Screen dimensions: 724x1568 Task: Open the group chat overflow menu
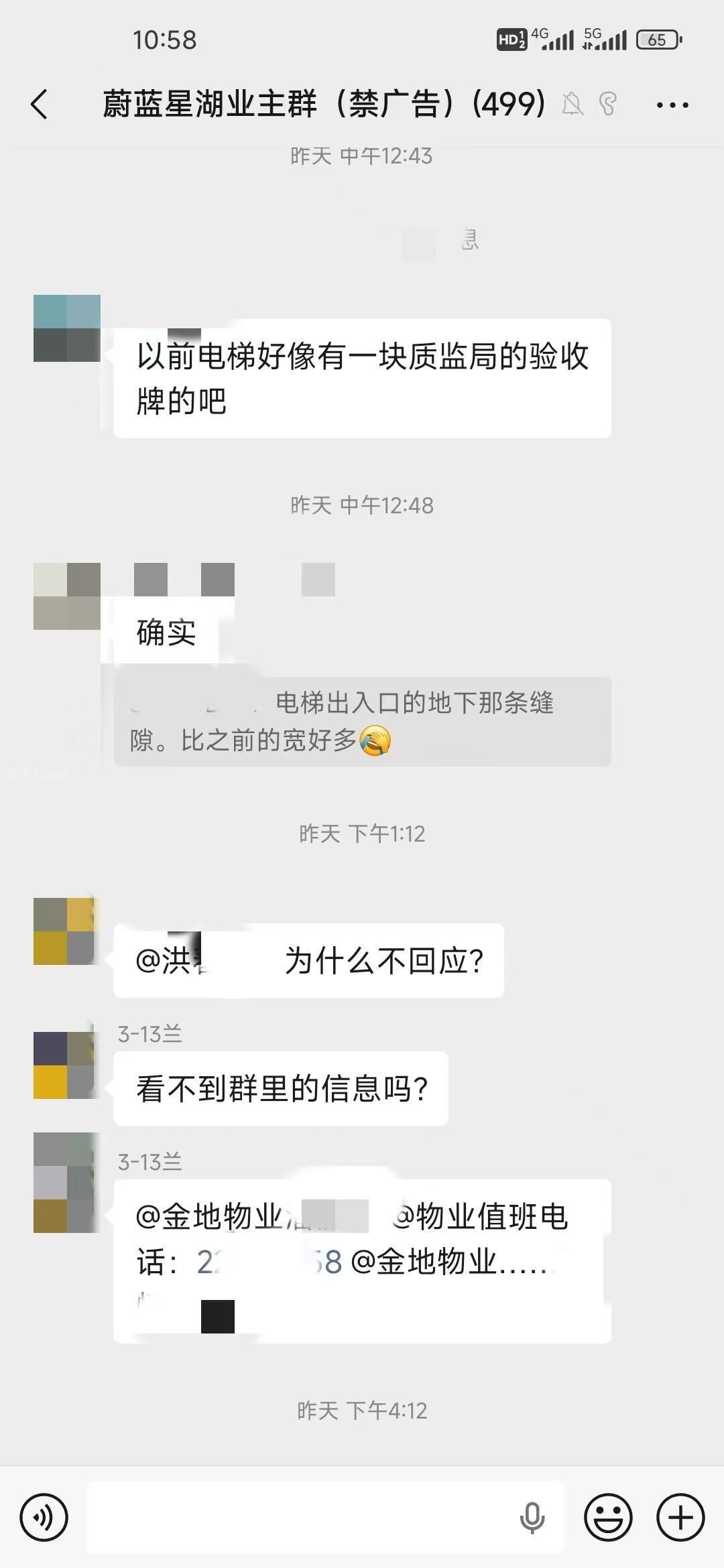point(672,105)
